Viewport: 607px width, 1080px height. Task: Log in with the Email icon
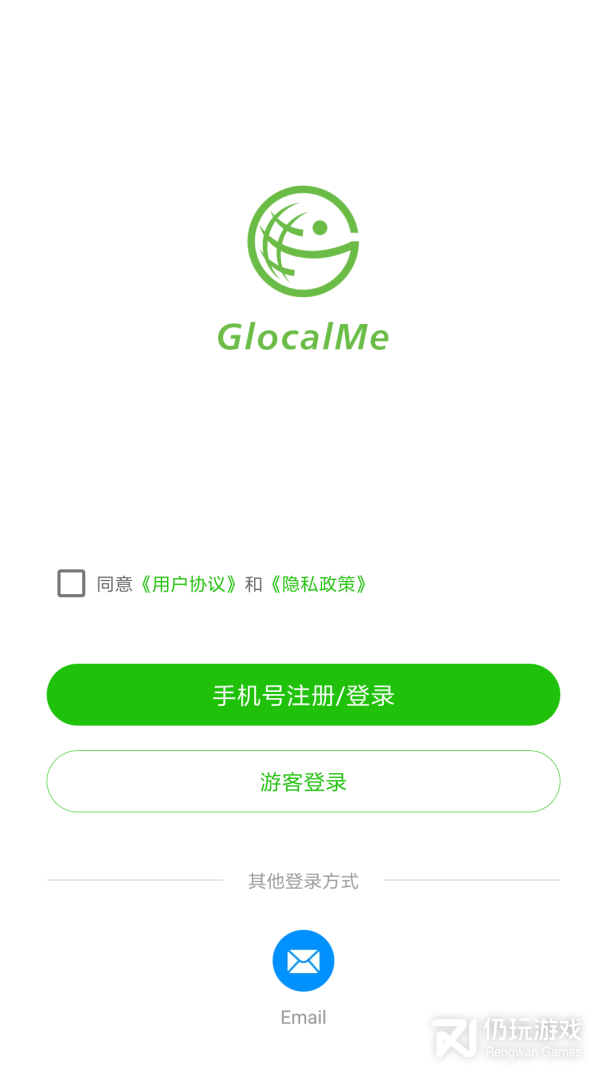[x=303, y=961]
